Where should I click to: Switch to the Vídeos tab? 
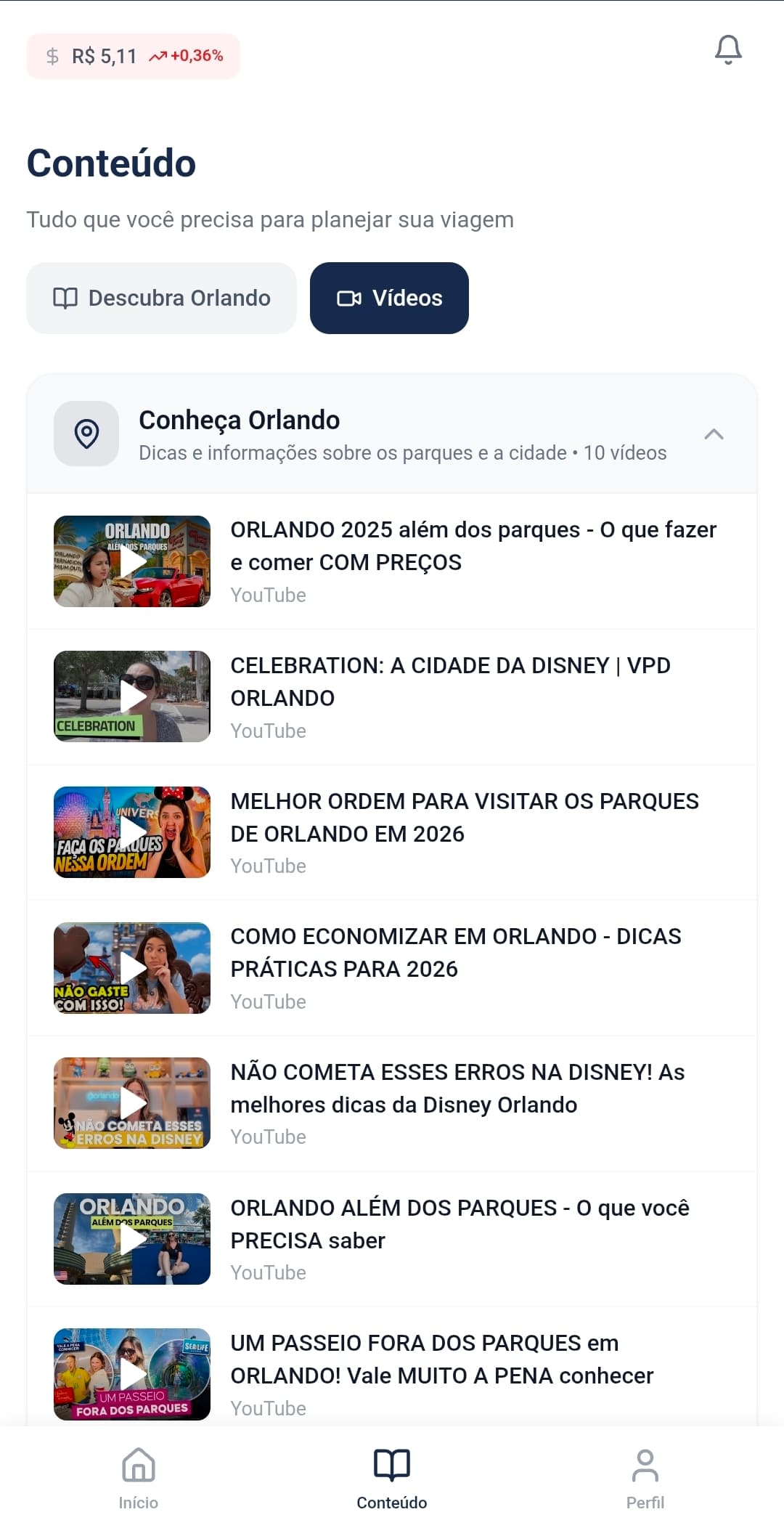click(x=390, y=298)
